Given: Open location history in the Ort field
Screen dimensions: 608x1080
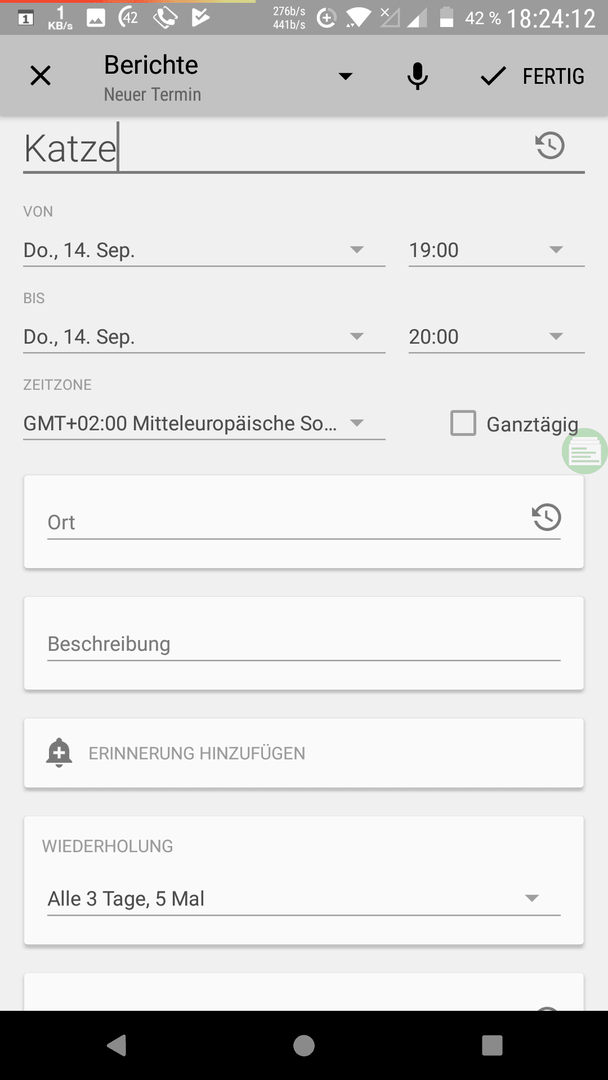Looking at the screenshot, I should point(547,517).
